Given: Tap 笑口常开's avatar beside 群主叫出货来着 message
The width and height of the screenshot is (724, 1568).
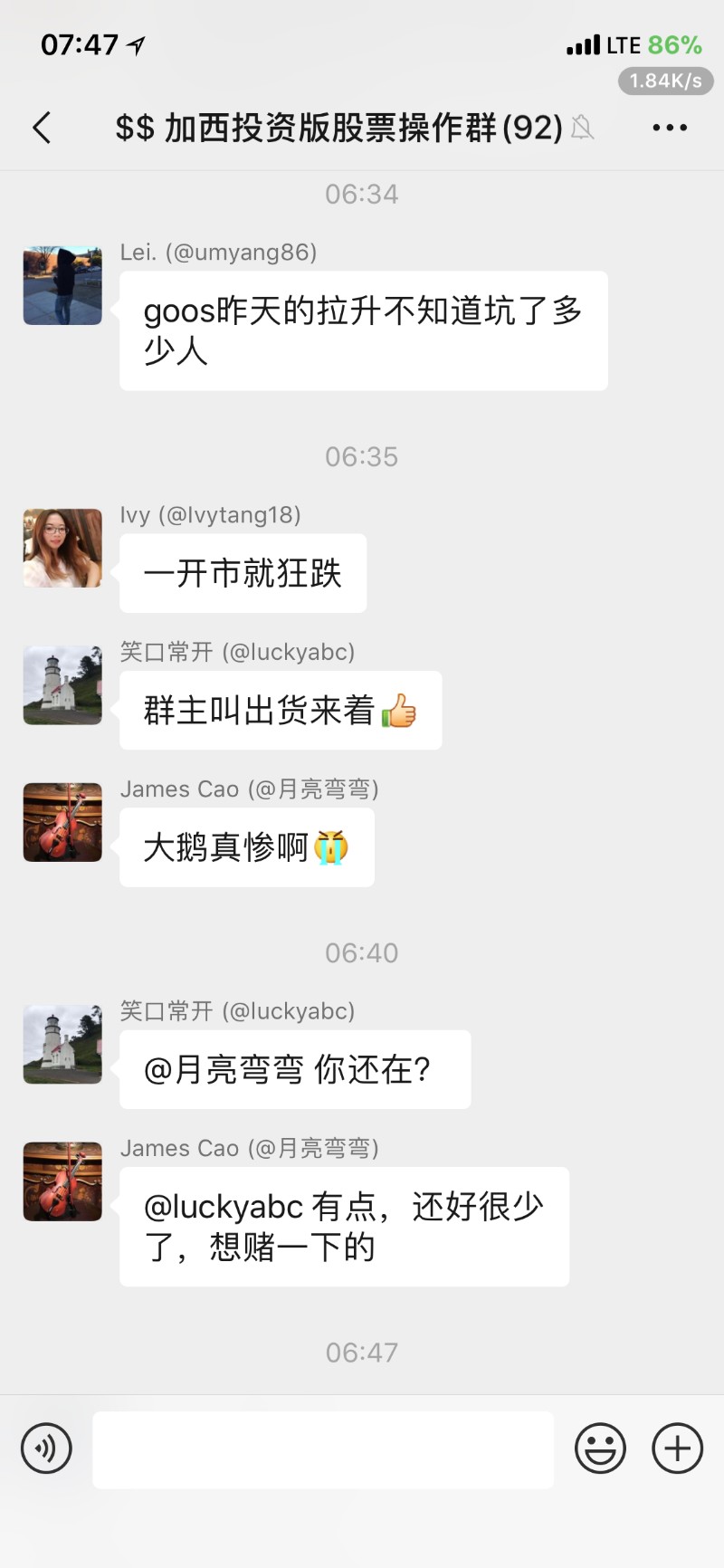Looking at the screenshot, I should click(62, 685).
